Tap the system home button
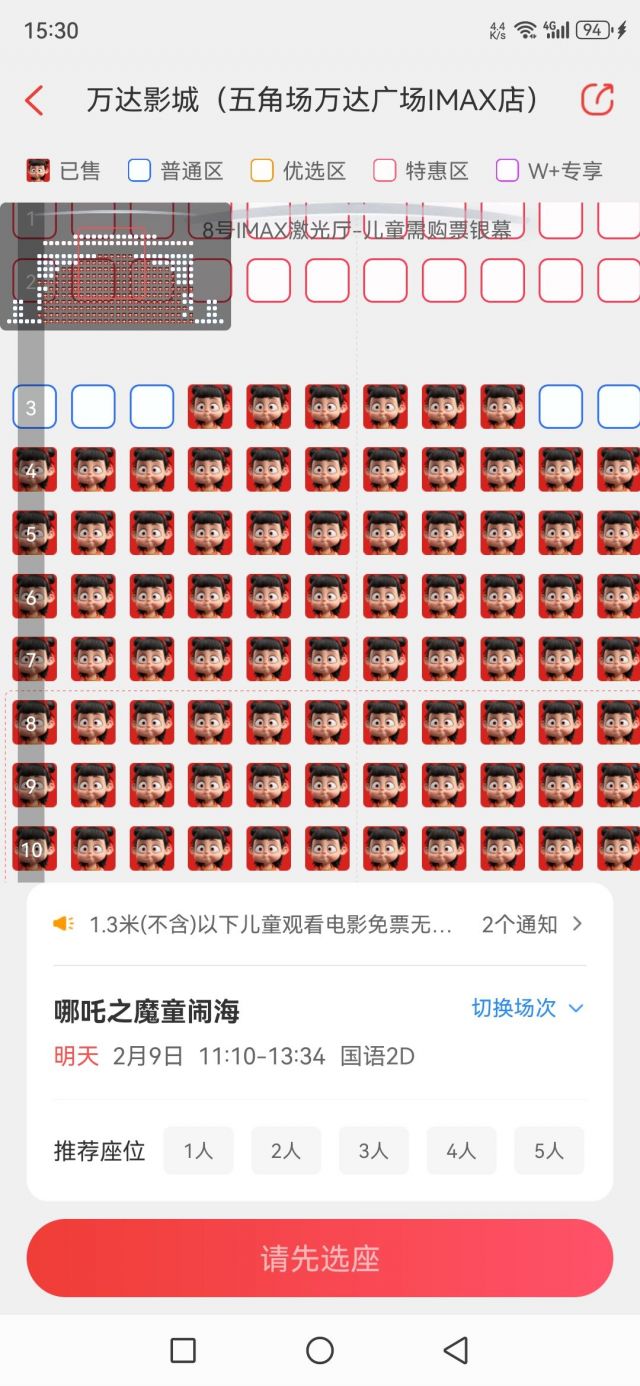 (320, 1351)
